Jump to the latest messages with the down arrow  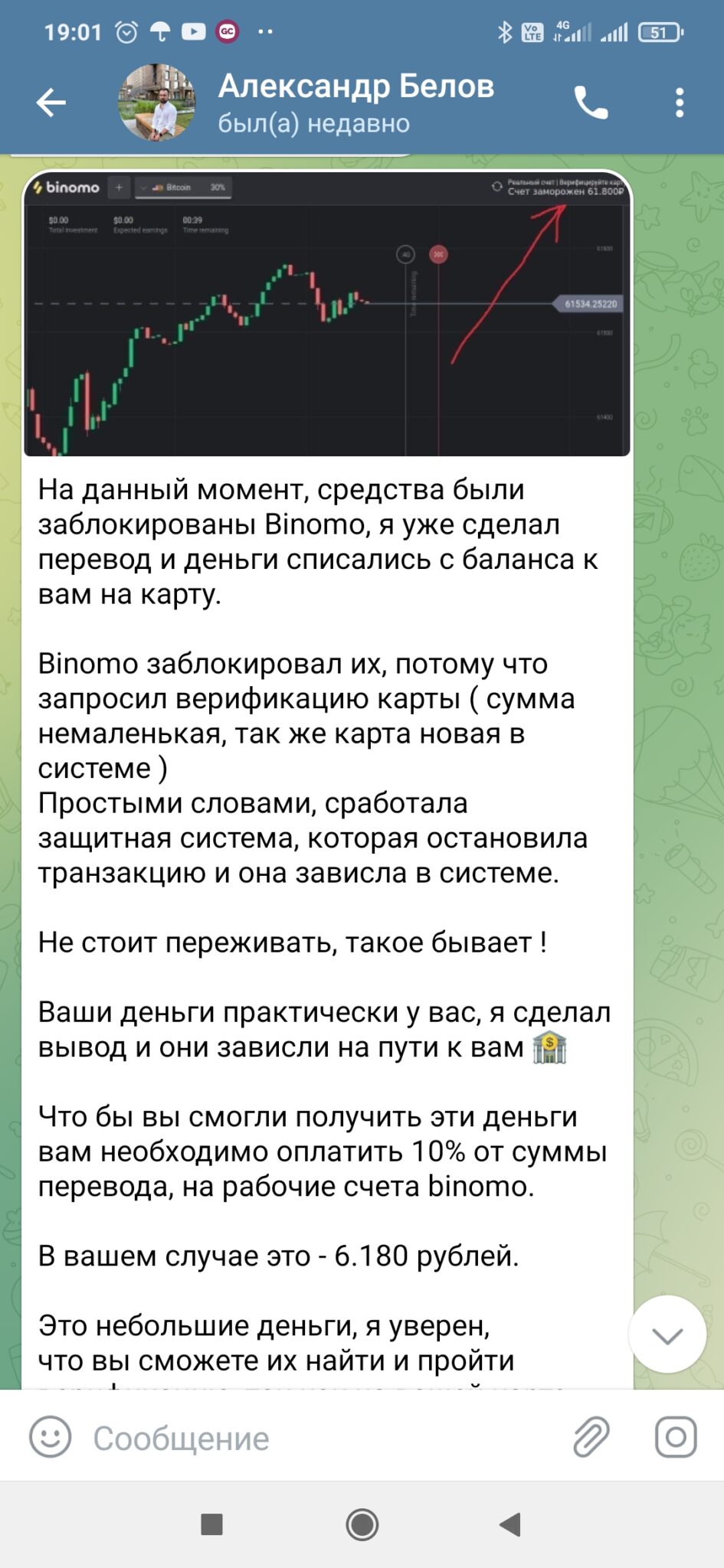pos(667,1335)
